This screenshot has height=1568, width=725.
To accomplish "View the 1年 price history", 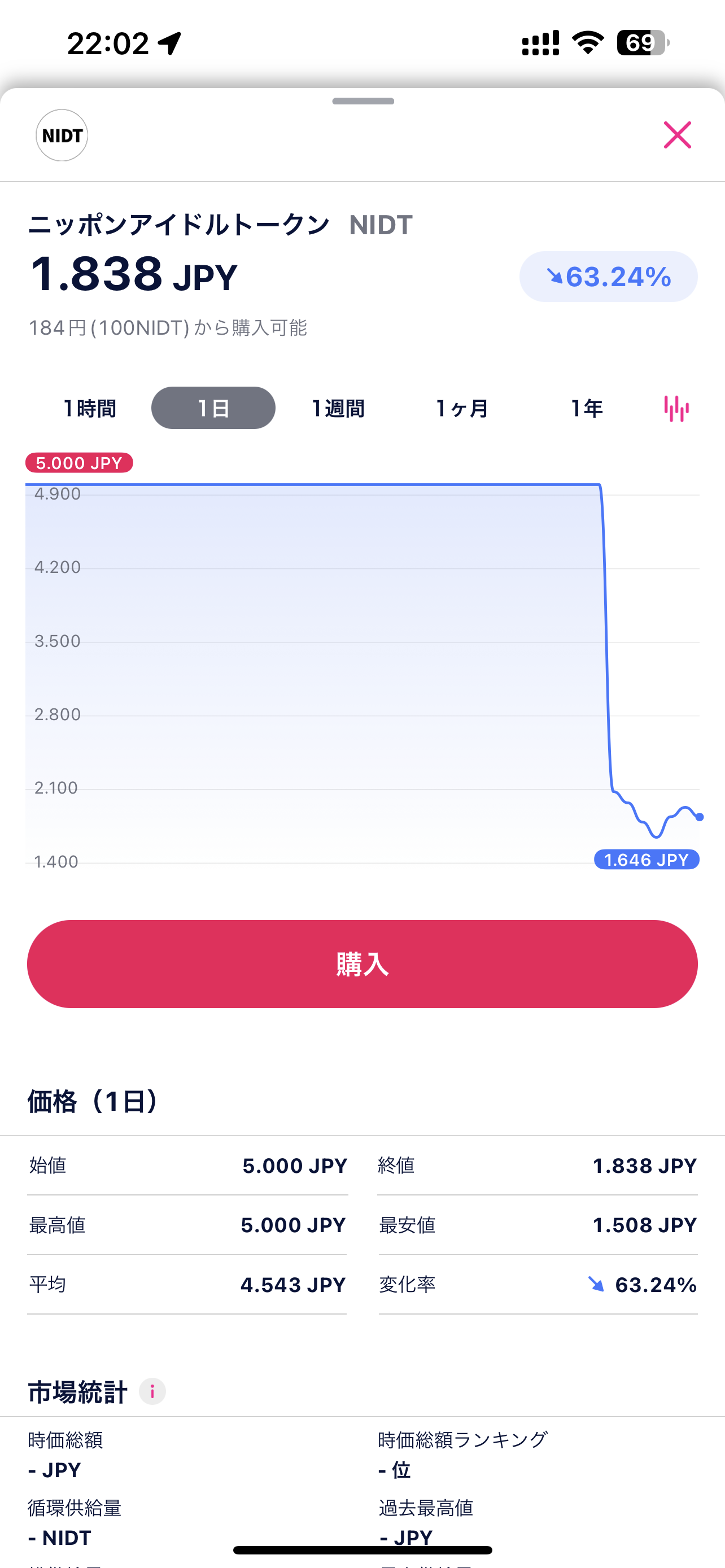I will point(586,408).
